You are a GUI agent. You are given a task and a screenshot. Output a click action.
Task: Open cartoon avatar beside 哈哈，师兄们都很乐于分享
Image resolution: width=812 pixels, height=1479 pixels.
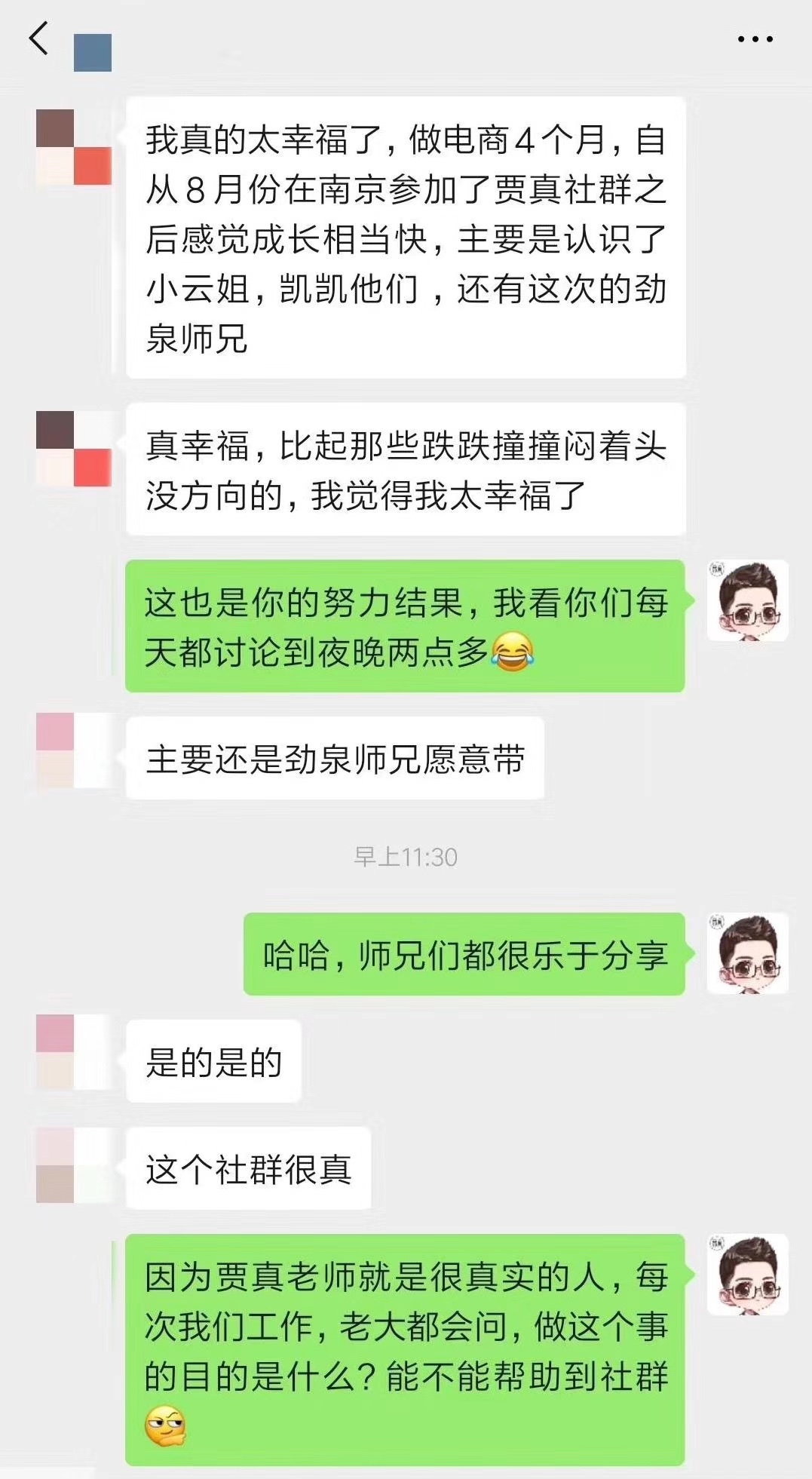point(747,953)
